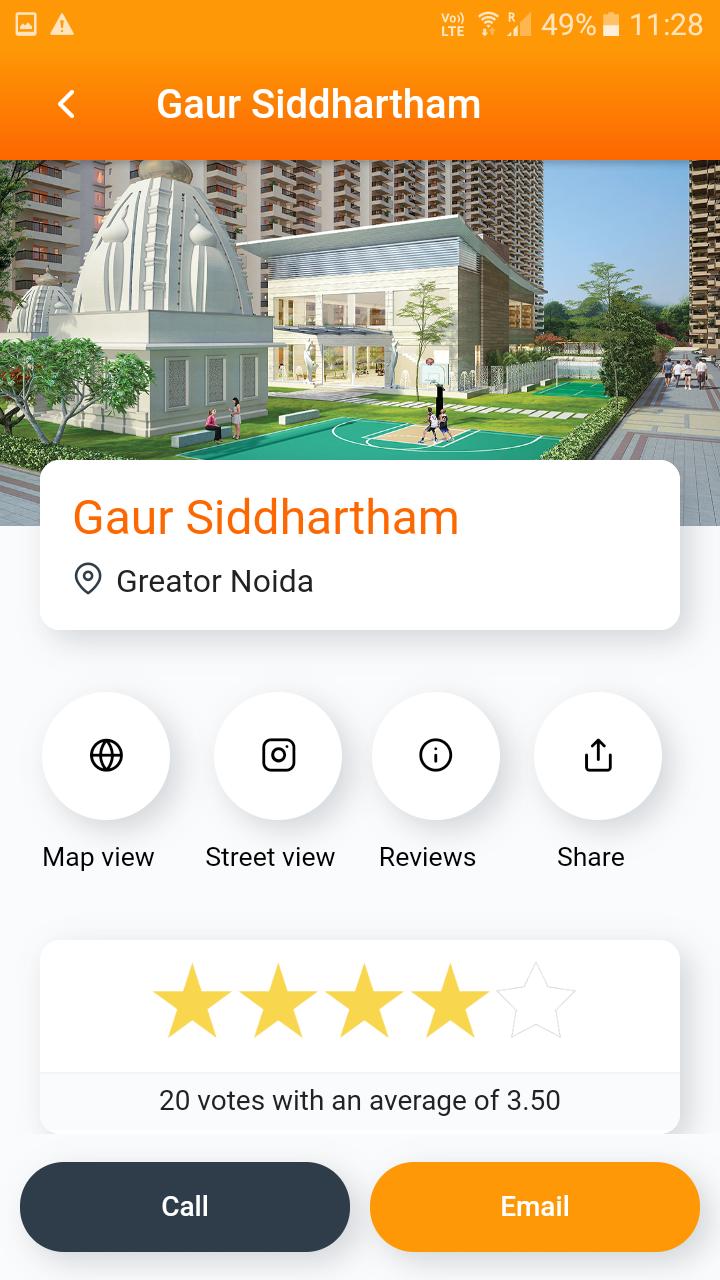This screenshot has height=1280, width=720.
Task: Email the property contact
Action: (x=535, y=1206)
